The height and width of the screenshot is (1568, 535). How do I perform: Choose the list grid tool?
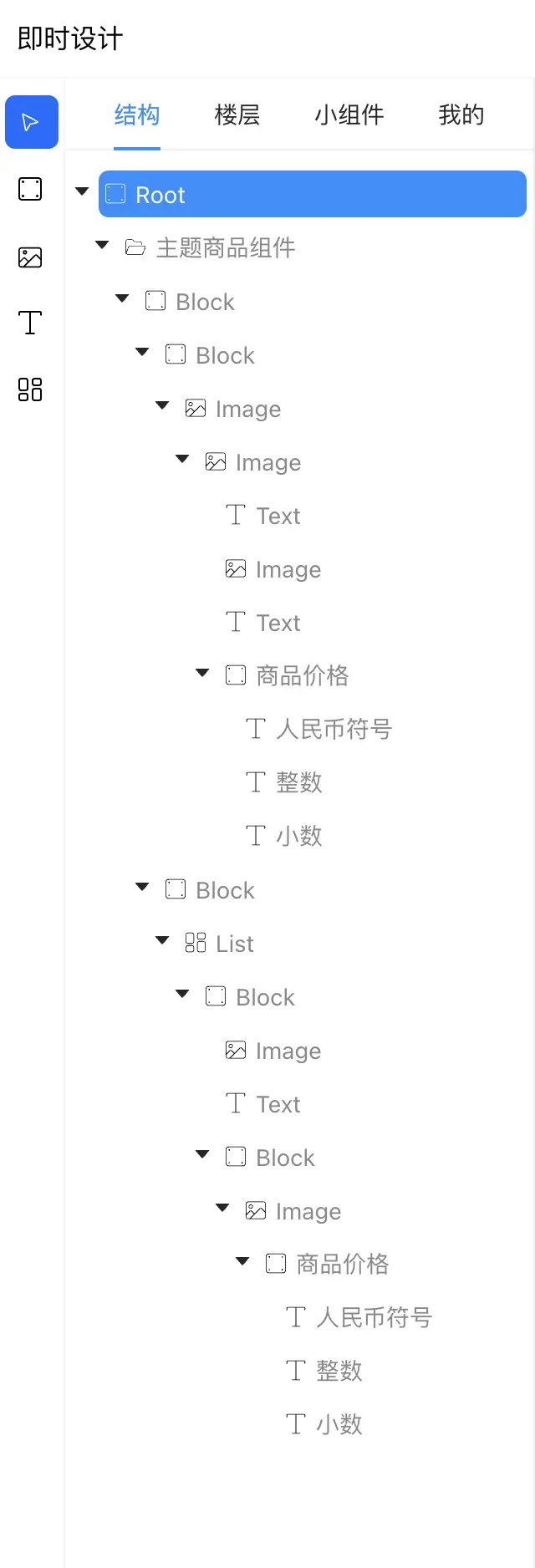coord(30,389)
